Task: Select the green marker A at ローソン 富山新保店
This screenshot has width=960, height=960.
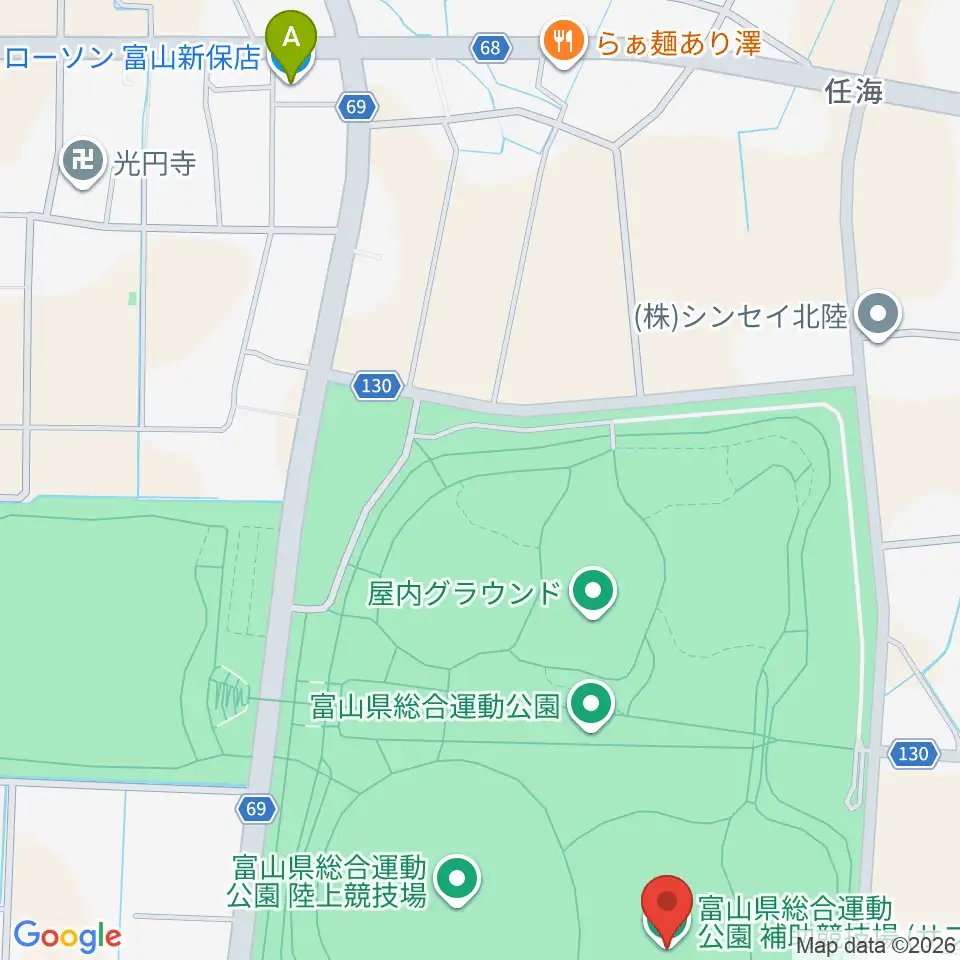Action: [x=291, y=45]
